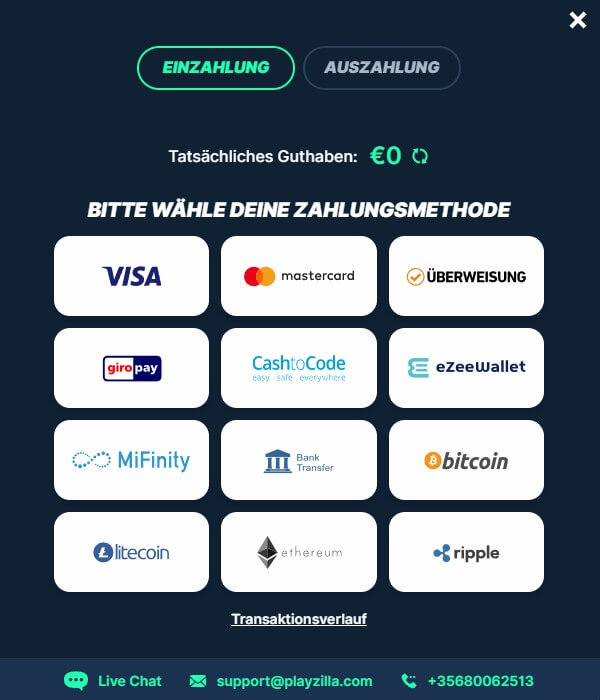Viewport: 600px width, 700px height.
Task: Start a Live Chat
Action: pyautogui.click(x=113, y=681)
